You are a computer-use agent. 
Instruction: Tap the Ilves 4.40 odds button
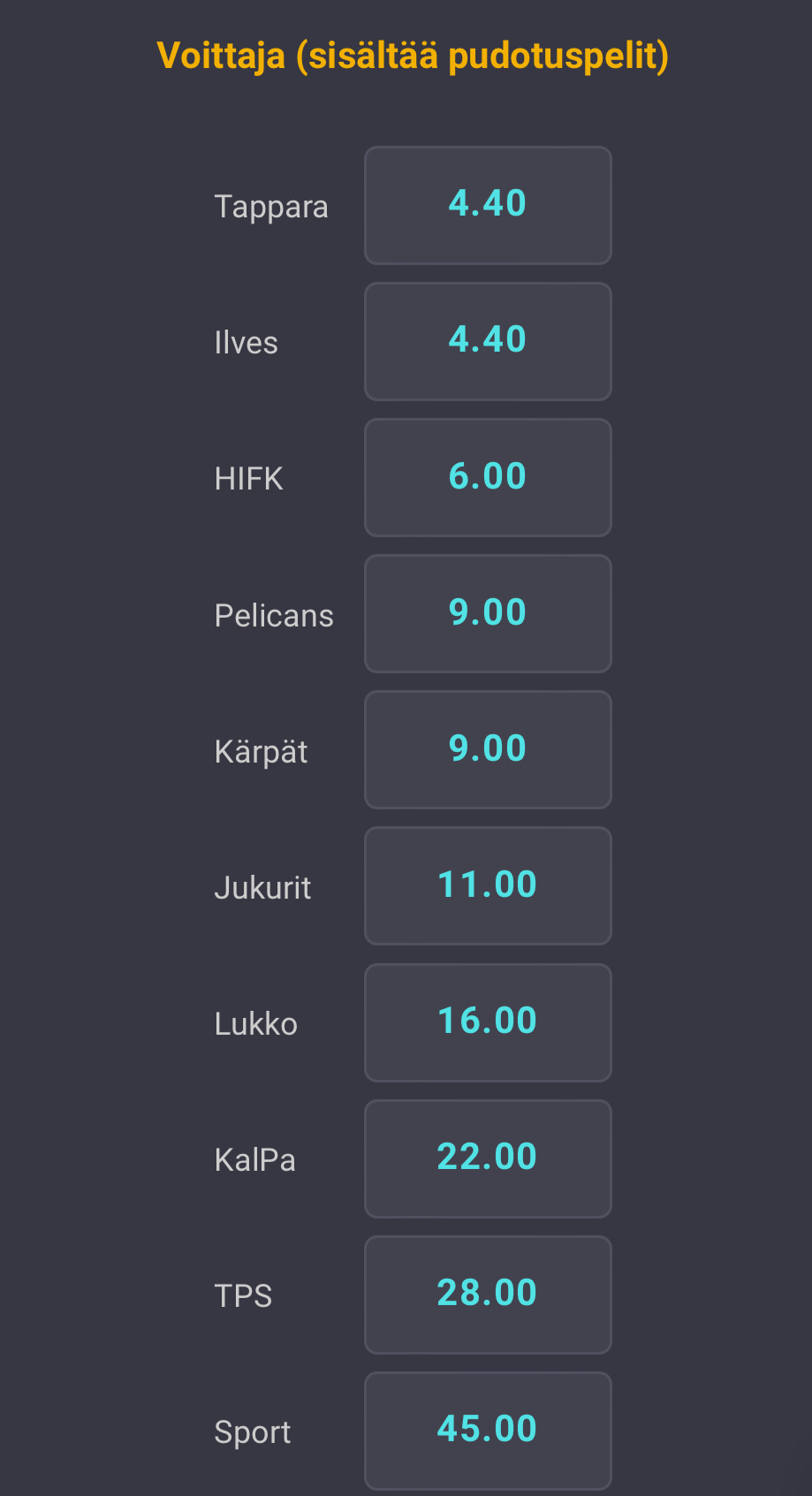488,341
